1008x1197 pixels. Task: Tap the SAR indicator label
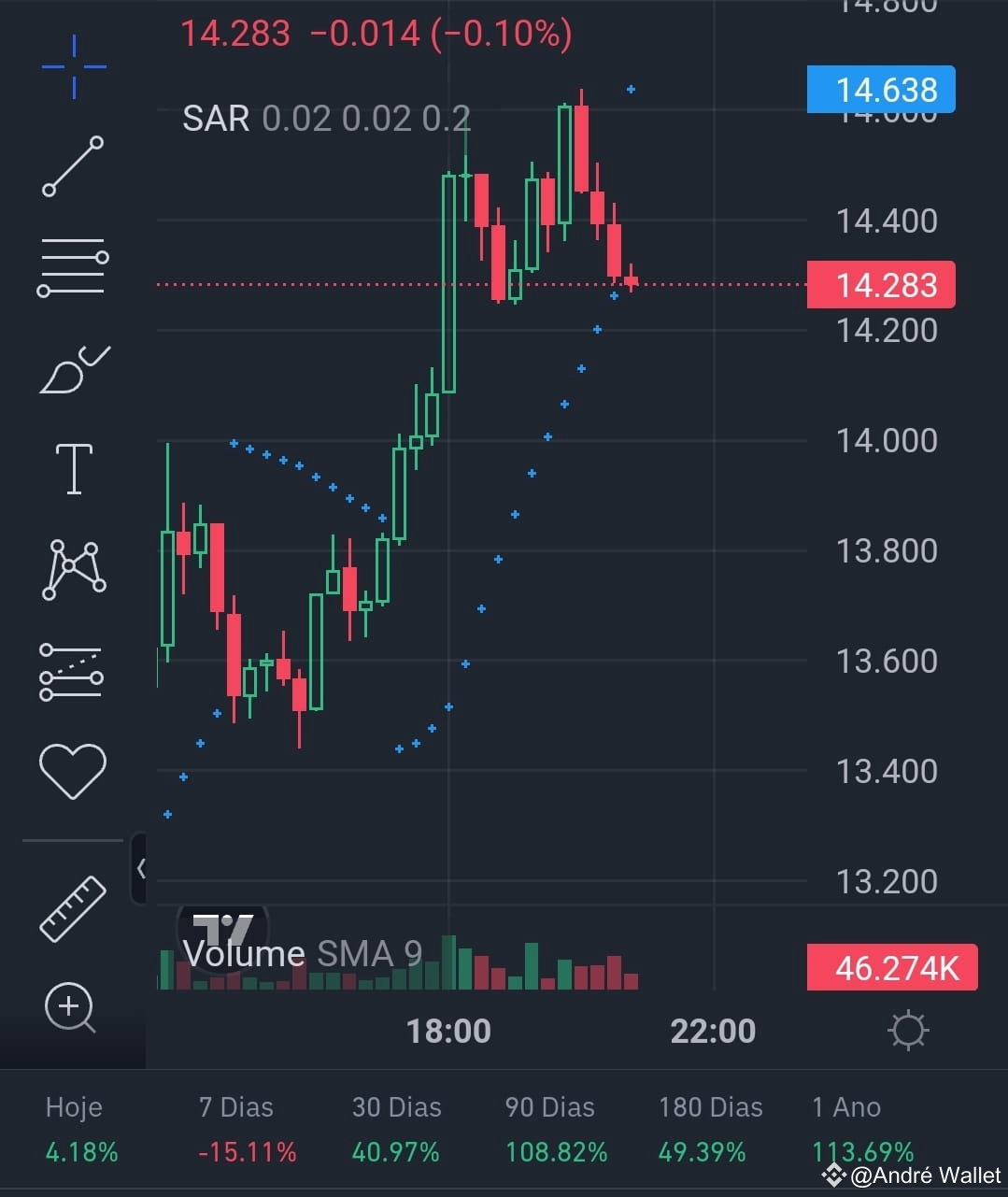coord(326,119)
